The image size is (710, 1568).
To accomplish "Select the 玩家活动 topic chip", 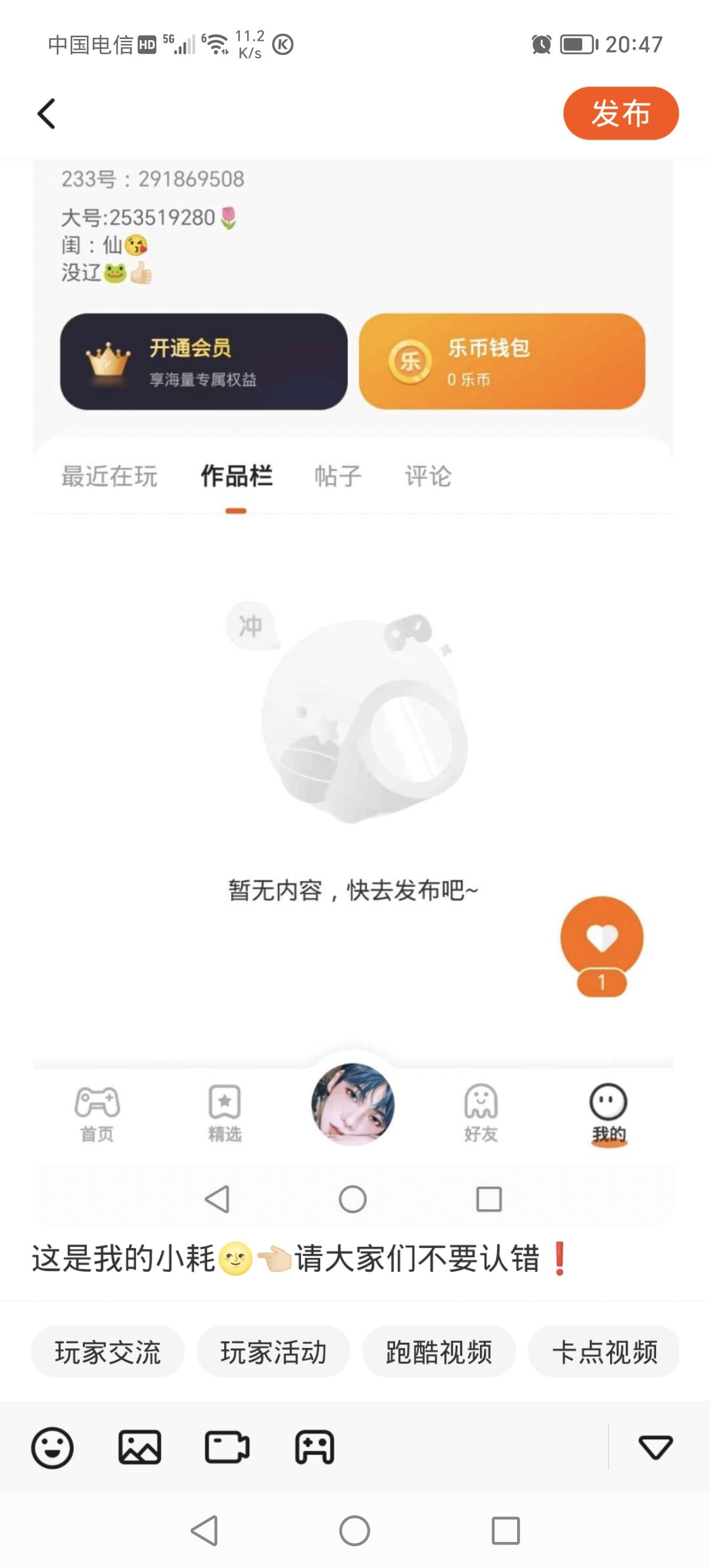I will [x=273, y=1352].
